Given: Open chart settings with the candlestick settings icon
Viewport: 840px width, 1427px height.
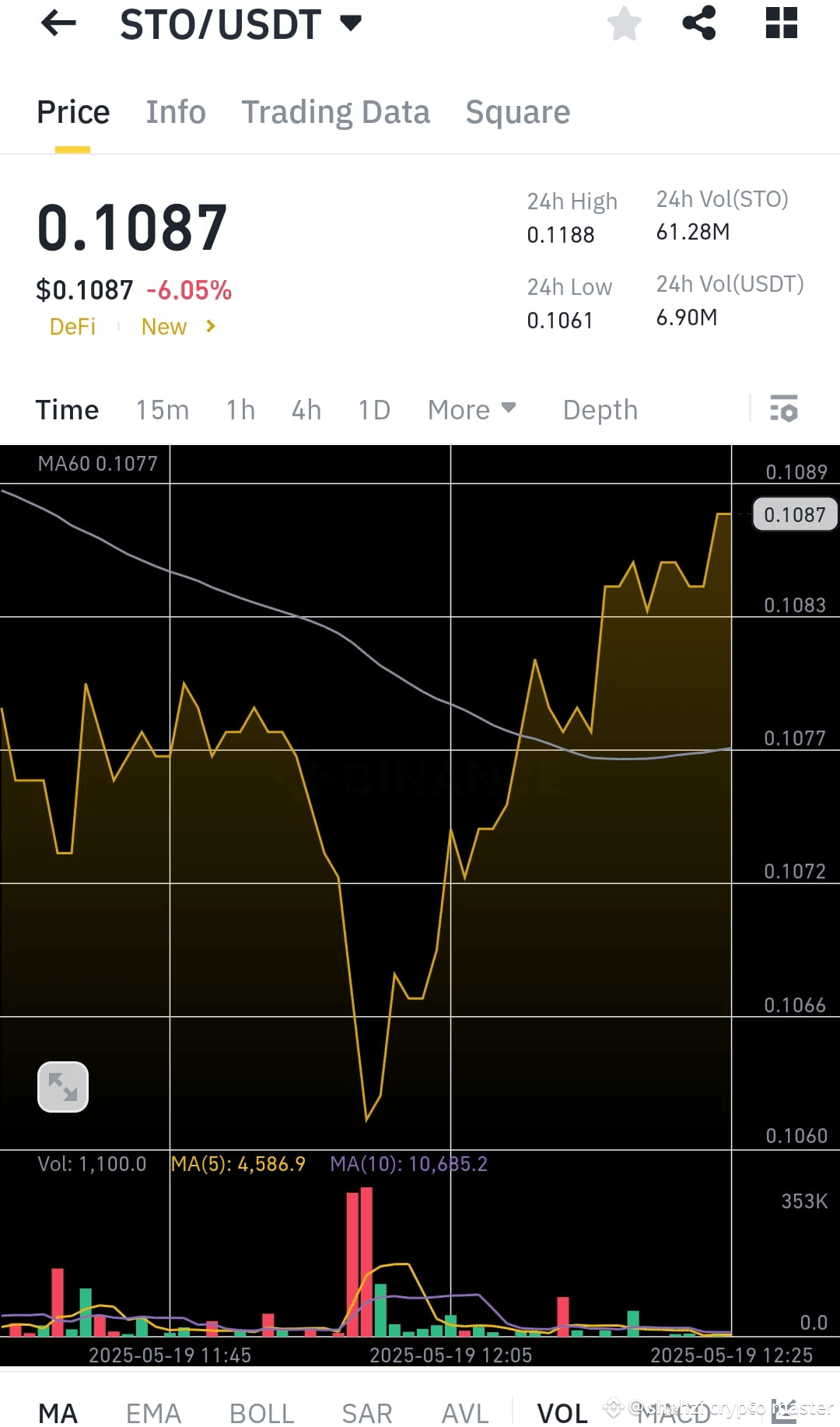Looking at the screenshot, I should 784,409.
